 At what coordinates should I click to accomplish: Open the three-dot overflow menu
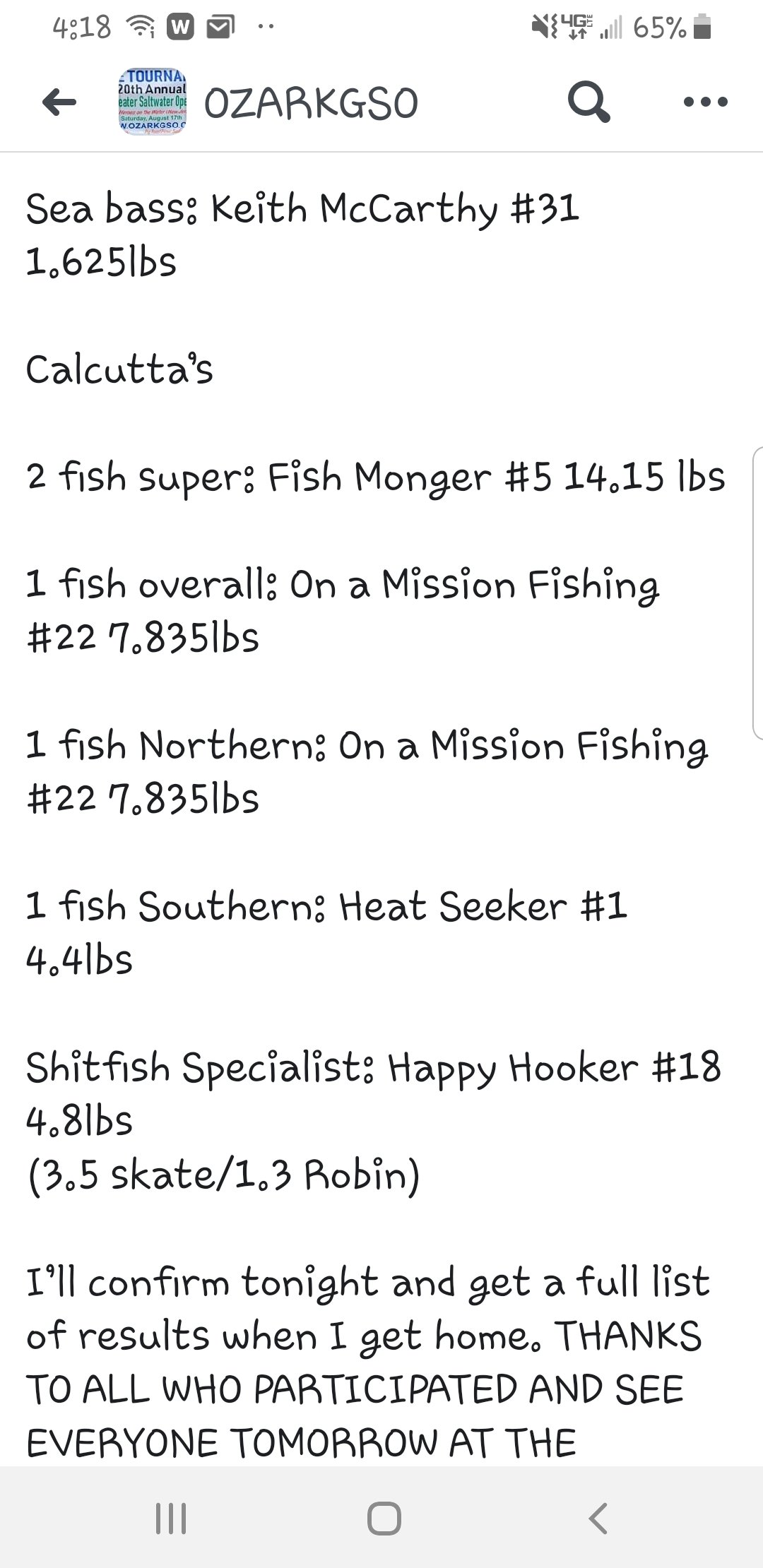pos(706,102)
